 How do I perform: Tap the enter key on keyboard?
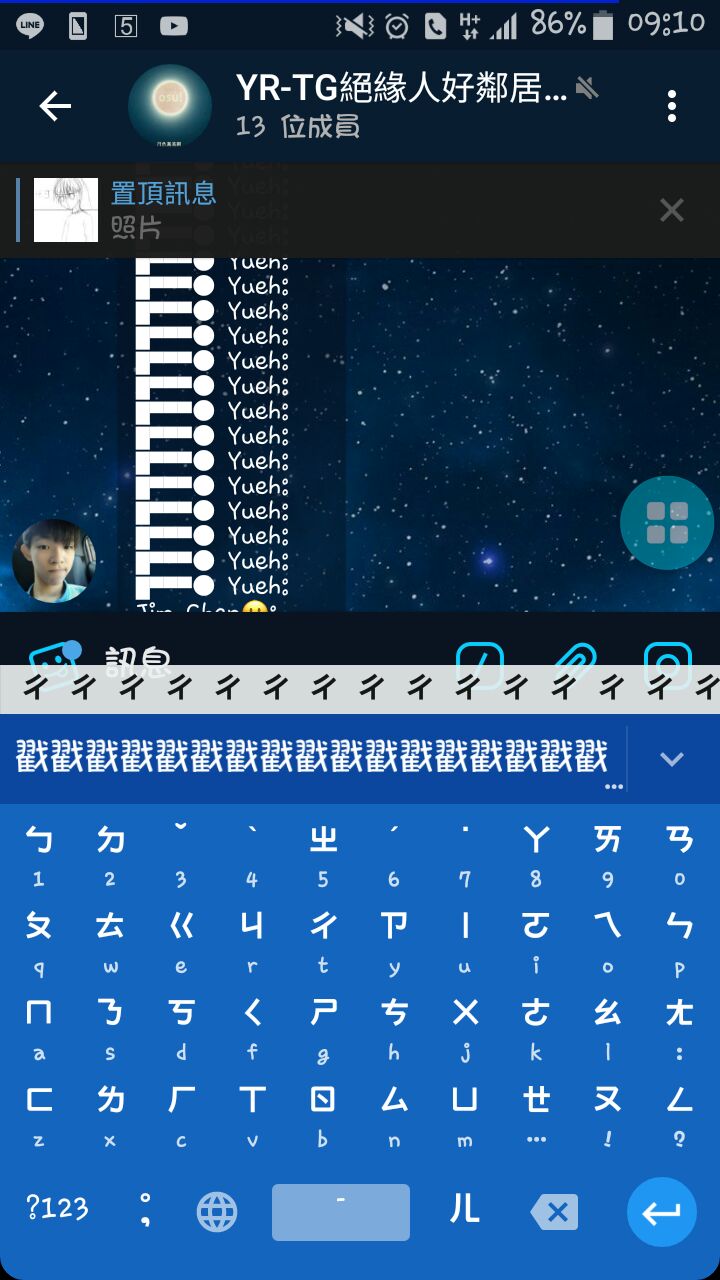(x=661, y=1212)
